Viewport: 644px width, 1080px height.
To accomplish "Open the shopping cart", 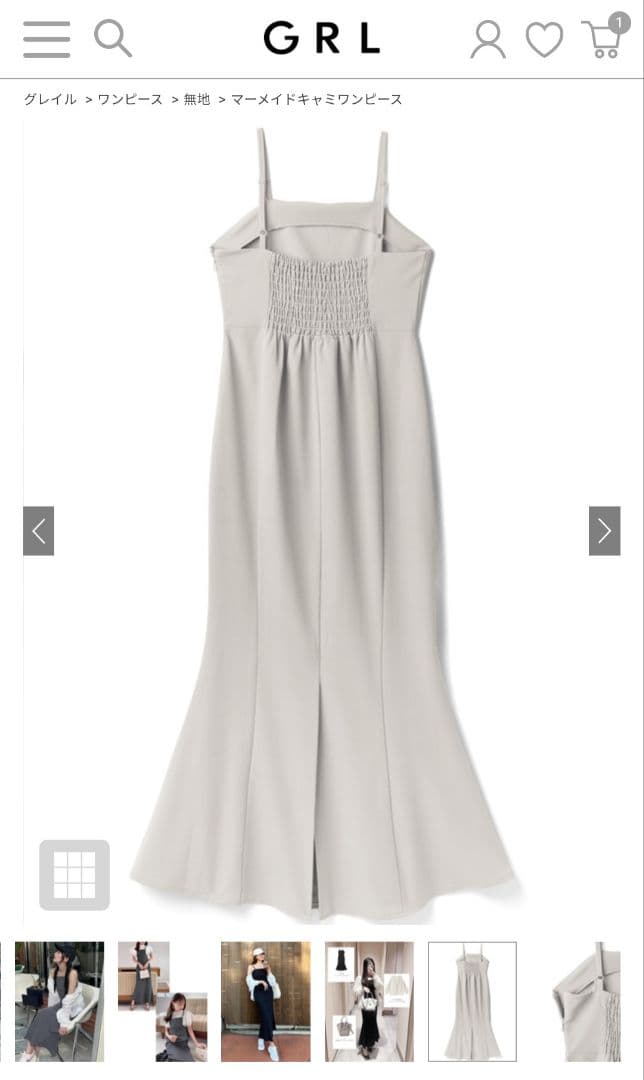I will point(605,37).
